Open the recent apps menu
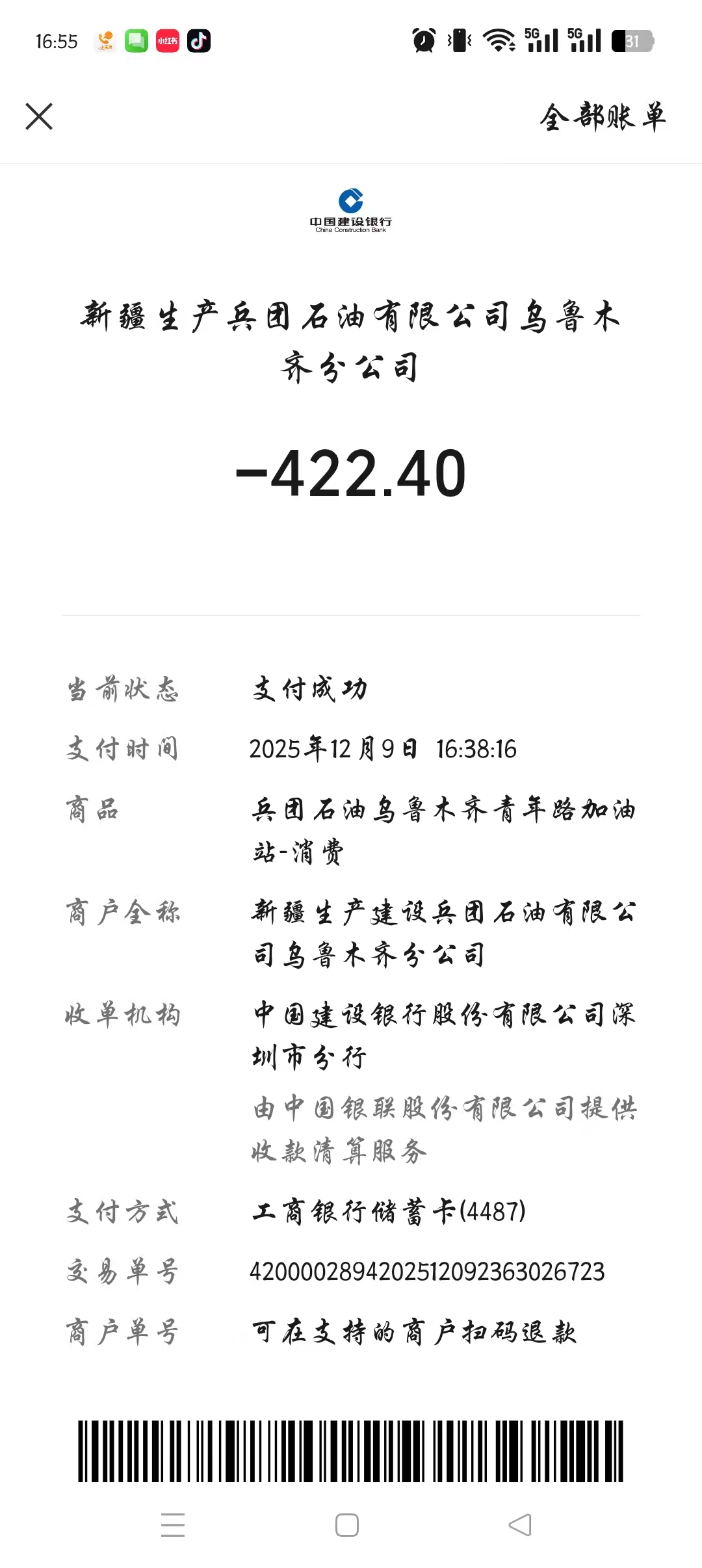The height and width of the screenshot is (1568, 702). (173, 1524)
